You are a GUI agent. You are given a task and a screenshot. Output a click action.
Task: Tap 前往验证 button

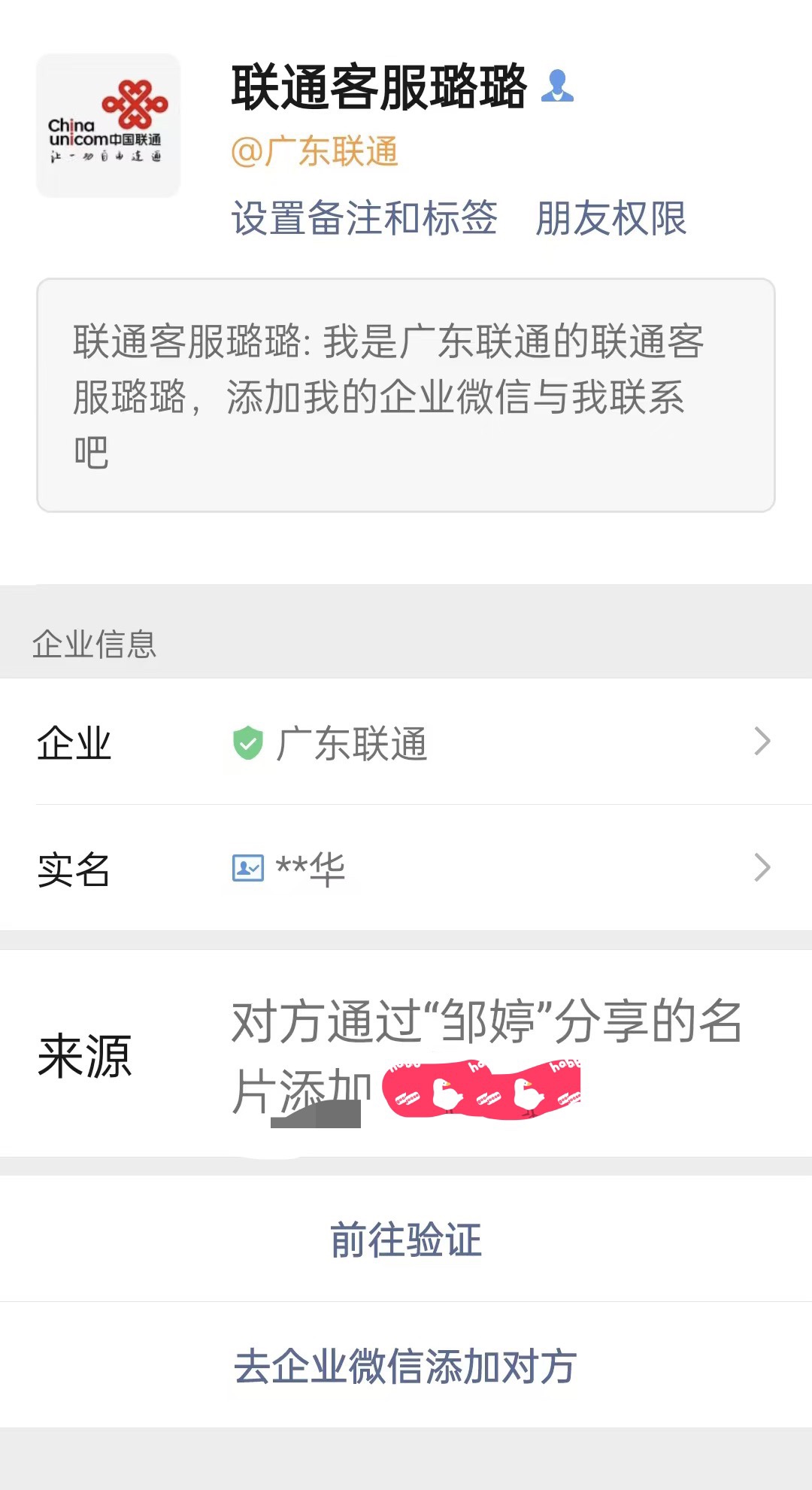[406, 1239]
